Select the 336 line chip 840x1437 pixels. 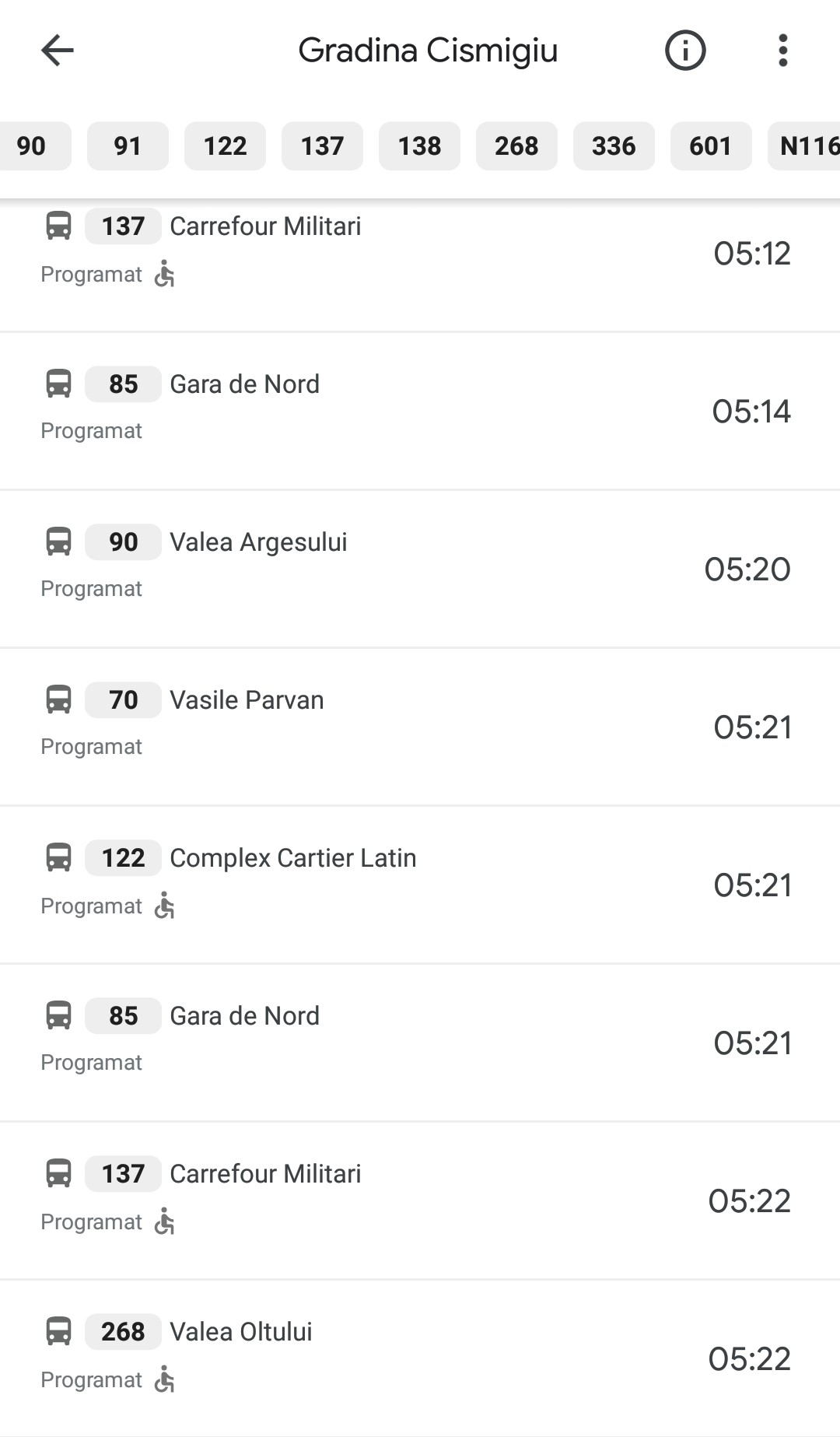614,145
